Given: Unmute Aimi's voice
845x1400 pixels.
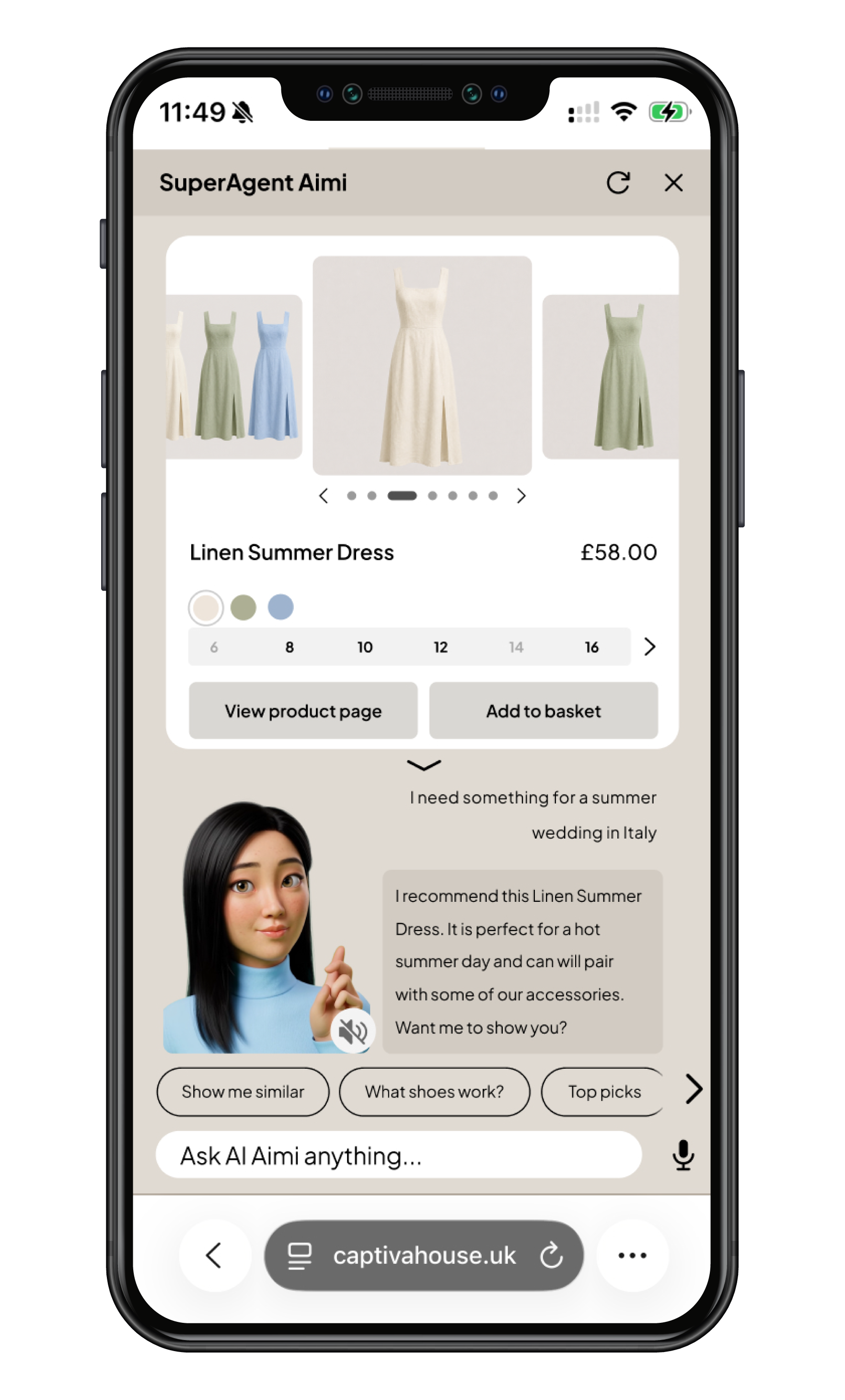Looking at the screenshot, I should 353,1031.
